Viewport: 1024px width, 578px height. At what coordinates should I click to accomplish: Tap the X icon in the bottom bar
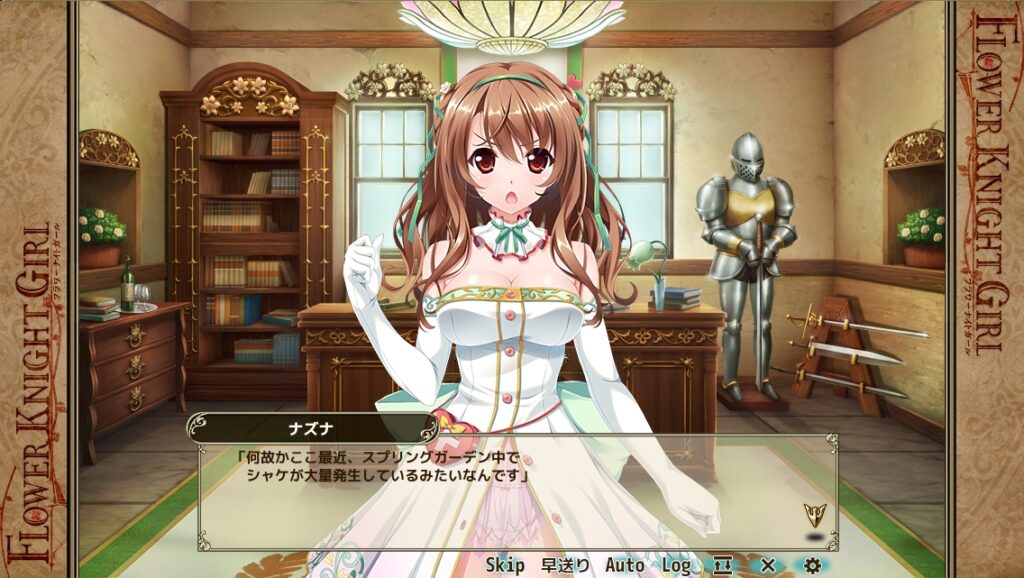[x=767, y=565]
